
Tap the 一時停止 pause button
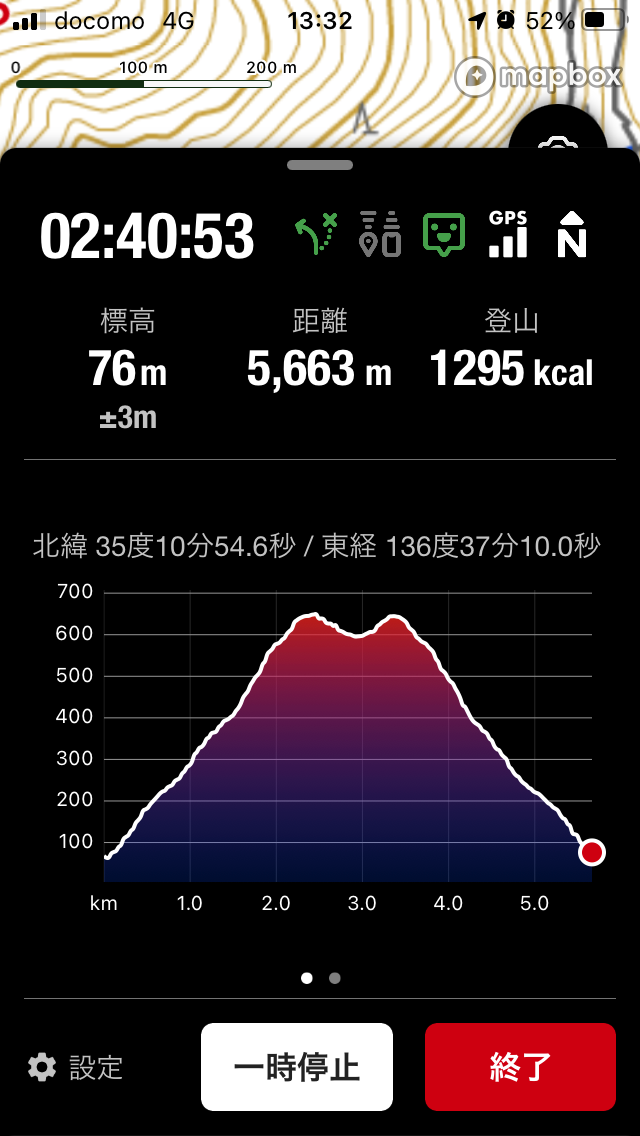click(297, 1067)
